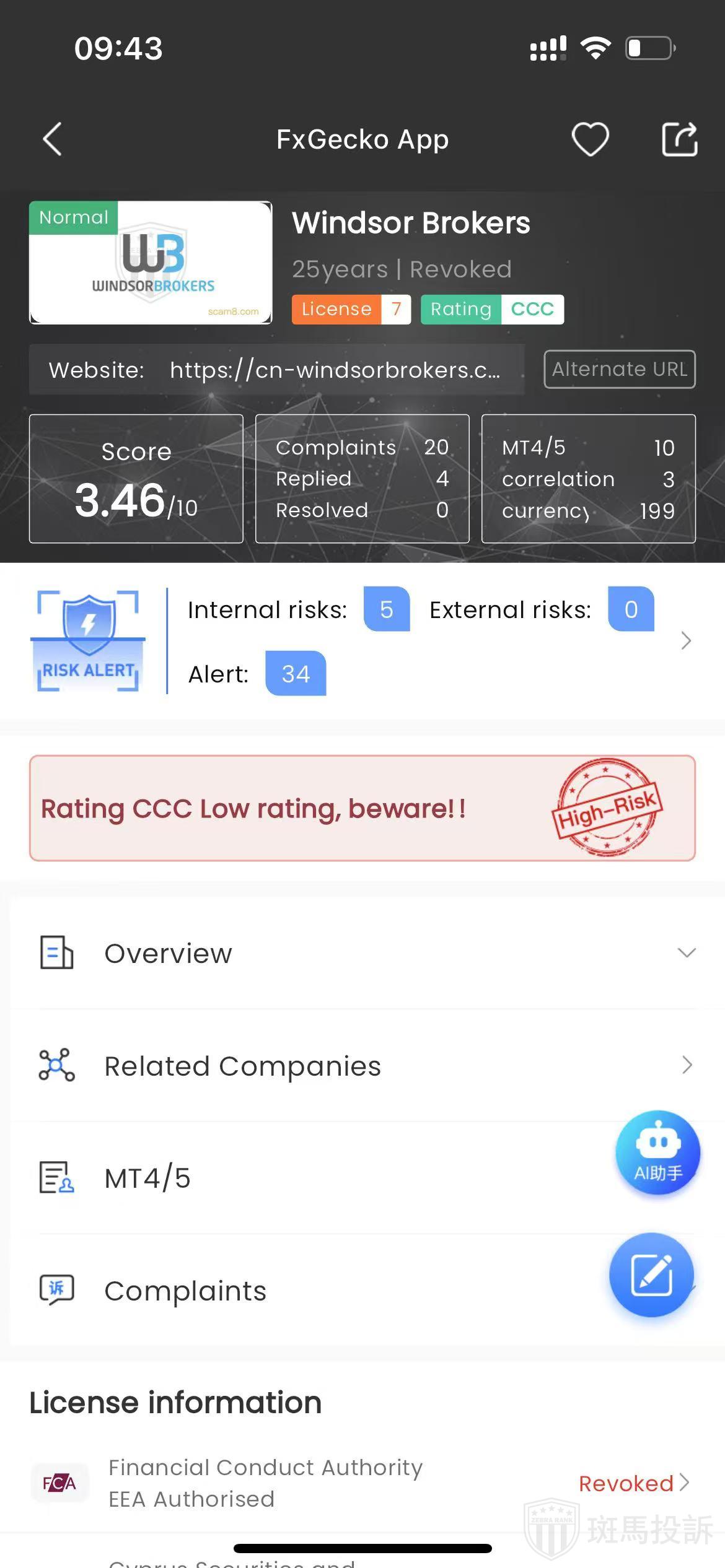
Task: Tap the License 7 badge
Action: (x=351, y=309)
